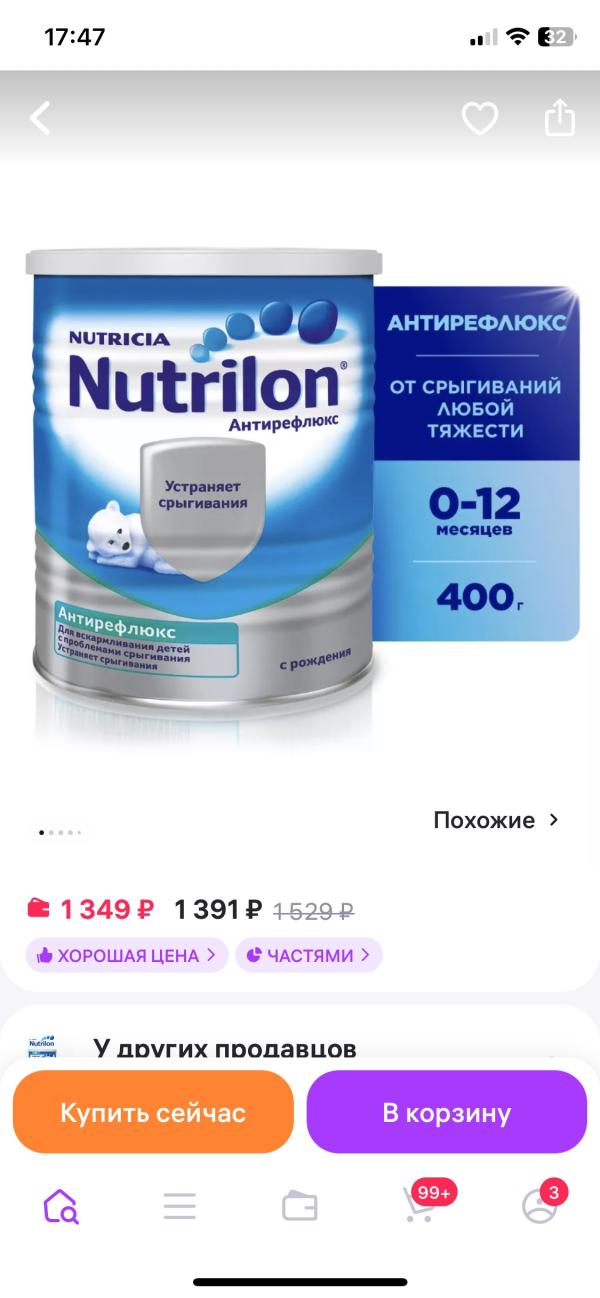Go back using the top-left arrow
This screenshot has width=600, height=1298.
[40, 118]
